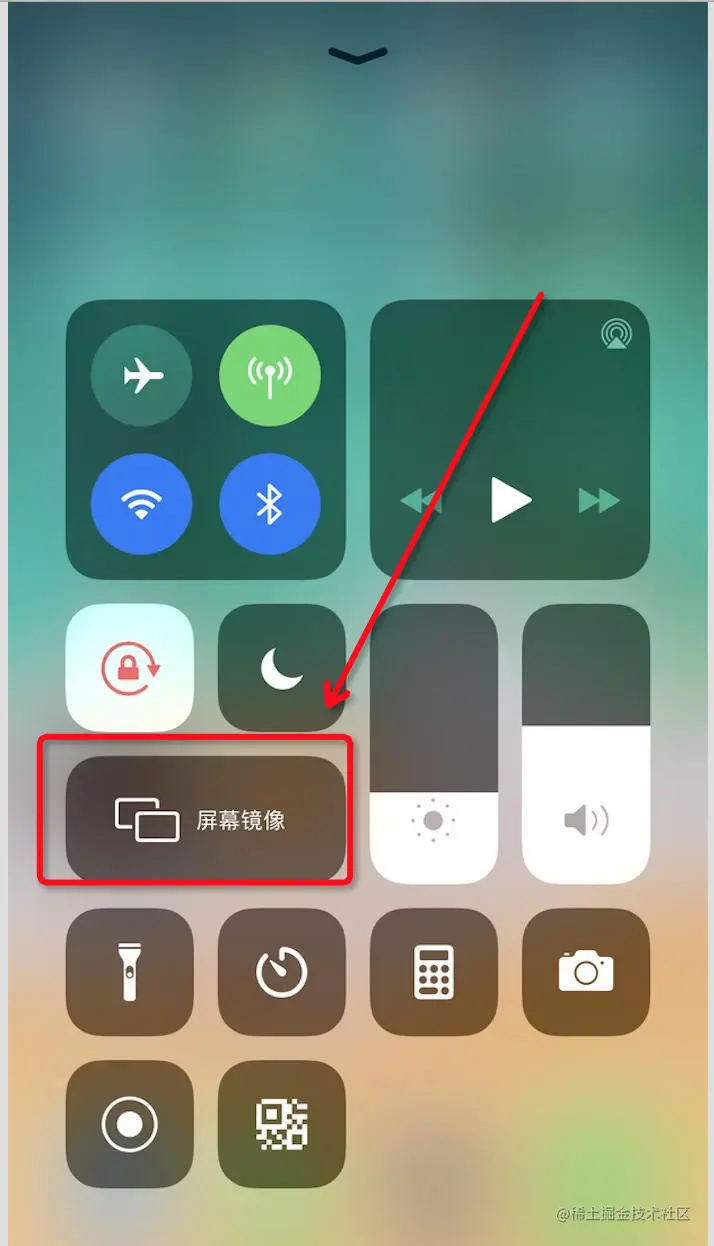The height and width of the screenshot is (1246, 714).
Task: Skip to the next track
Action: (599, 500)
